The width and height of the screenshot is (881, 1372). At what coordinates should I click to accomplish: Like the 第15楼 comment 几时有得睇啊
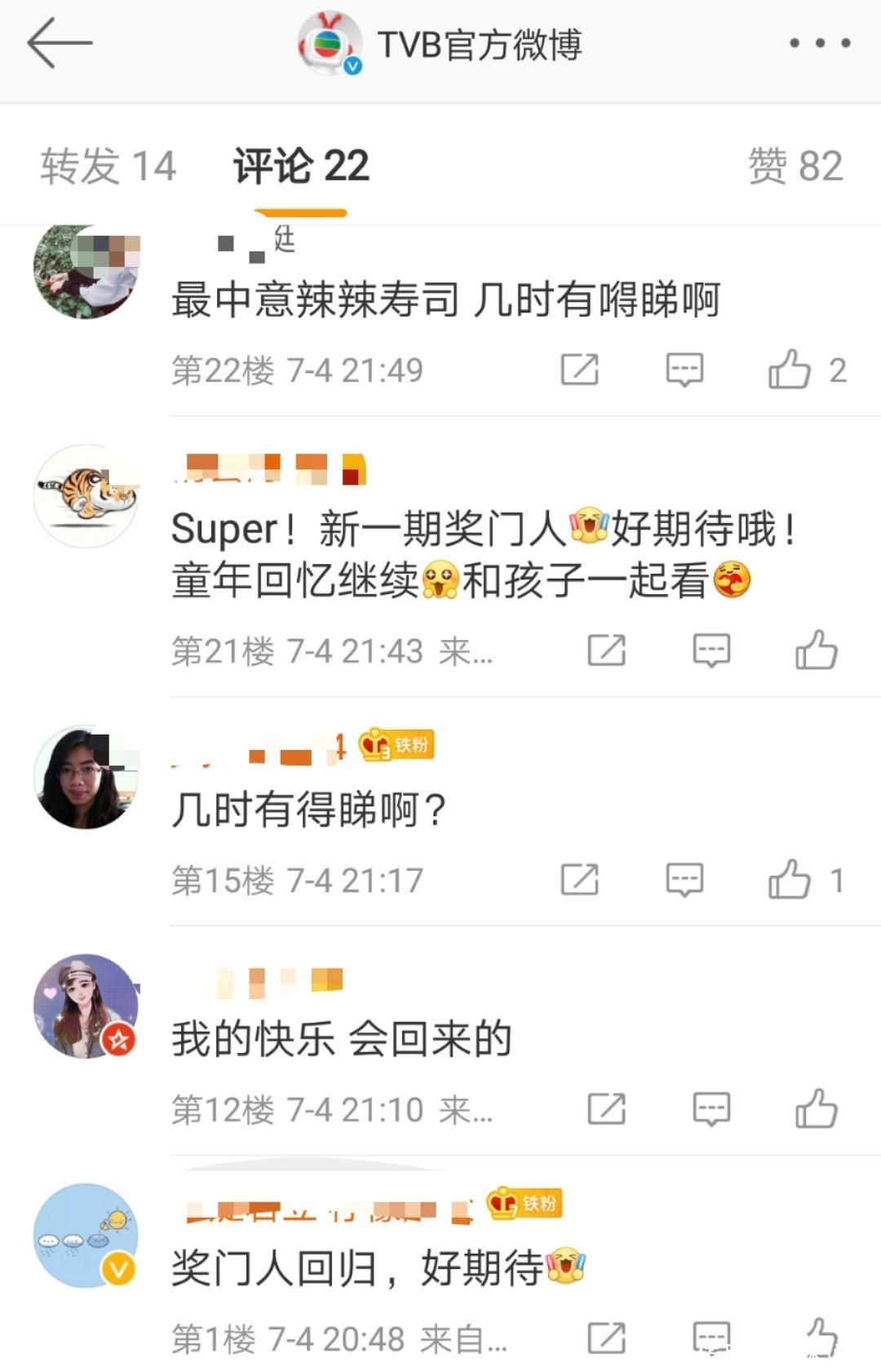(x=790, y=880)
